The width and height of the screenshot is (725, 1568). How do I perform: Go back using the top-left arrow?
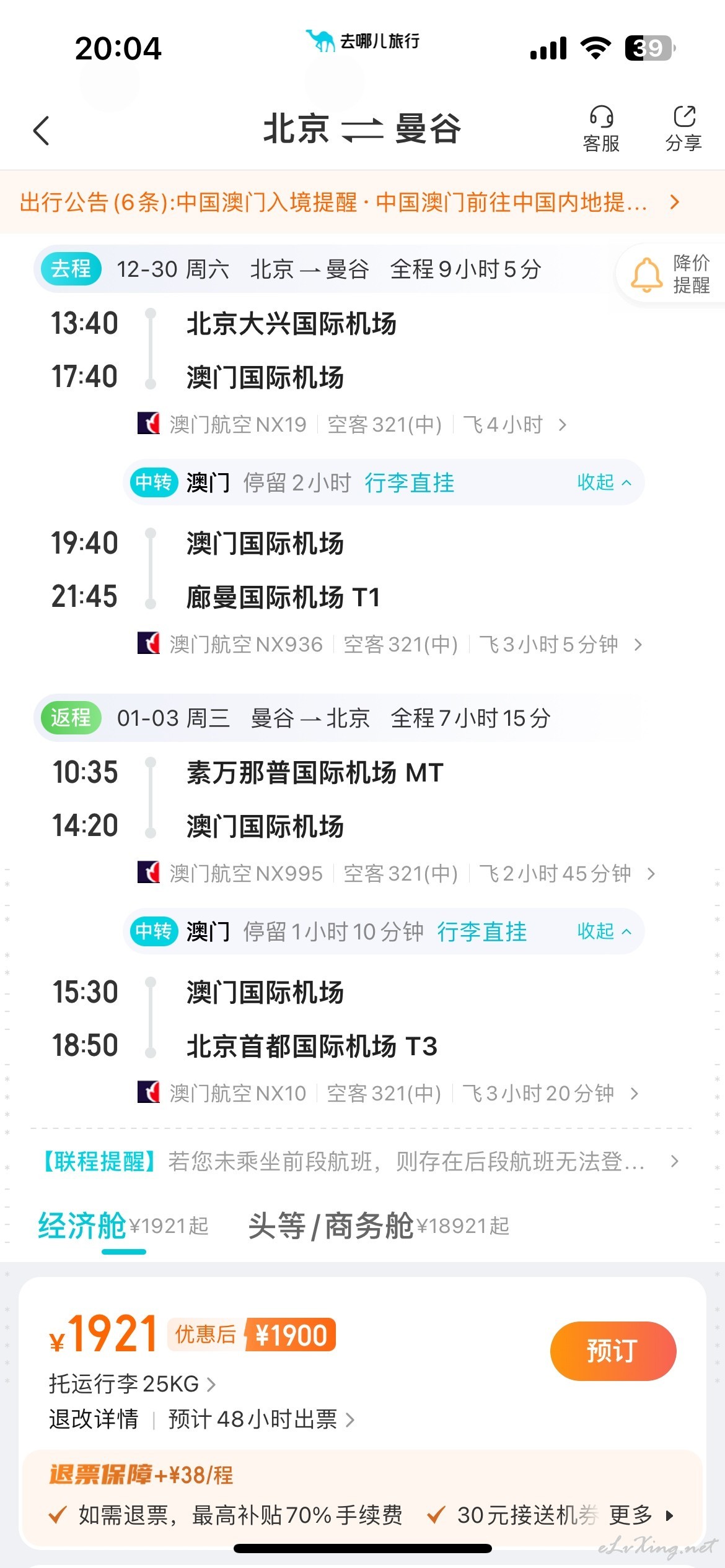coord(41,131)
